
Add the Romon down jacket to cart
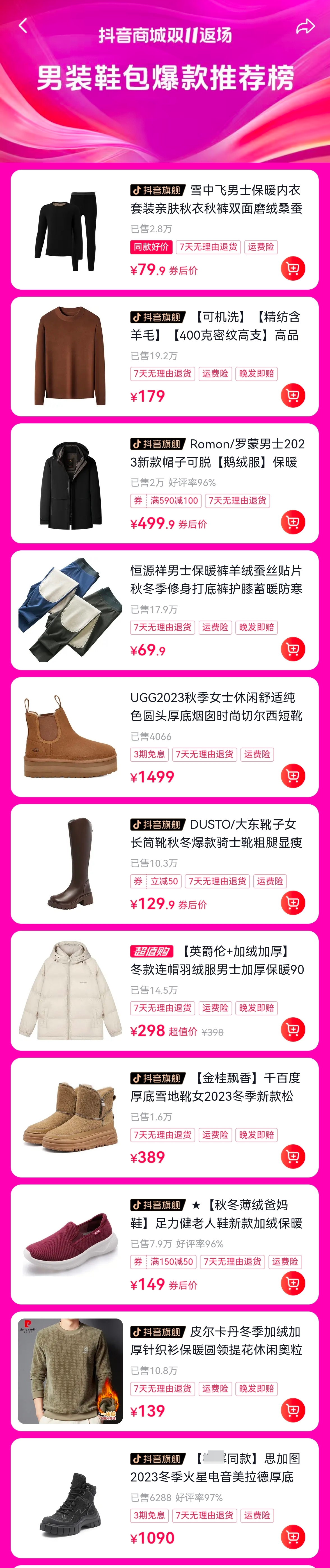coord(293,522)
